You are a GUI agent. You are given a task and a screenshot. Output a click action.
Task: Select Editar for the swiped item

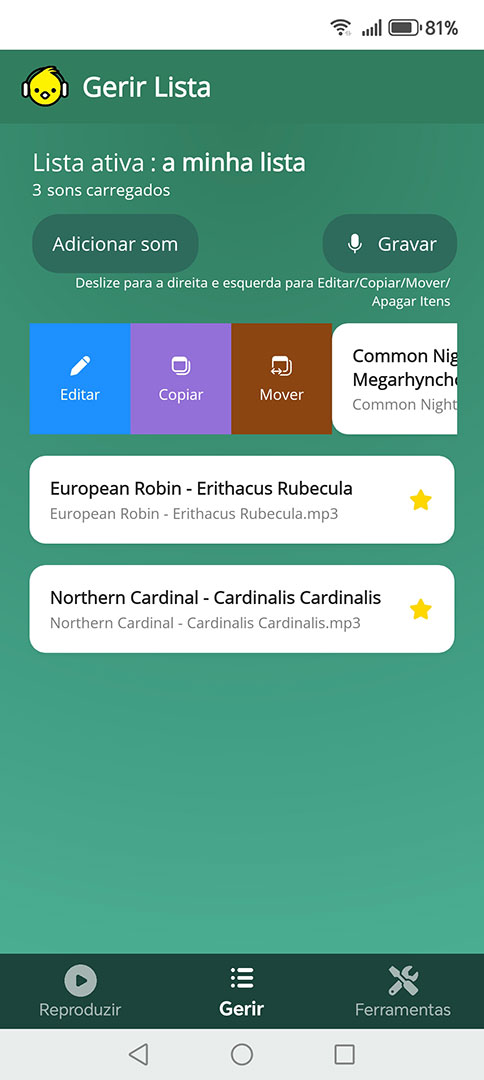pyautogui.click(x=80, y=379)
